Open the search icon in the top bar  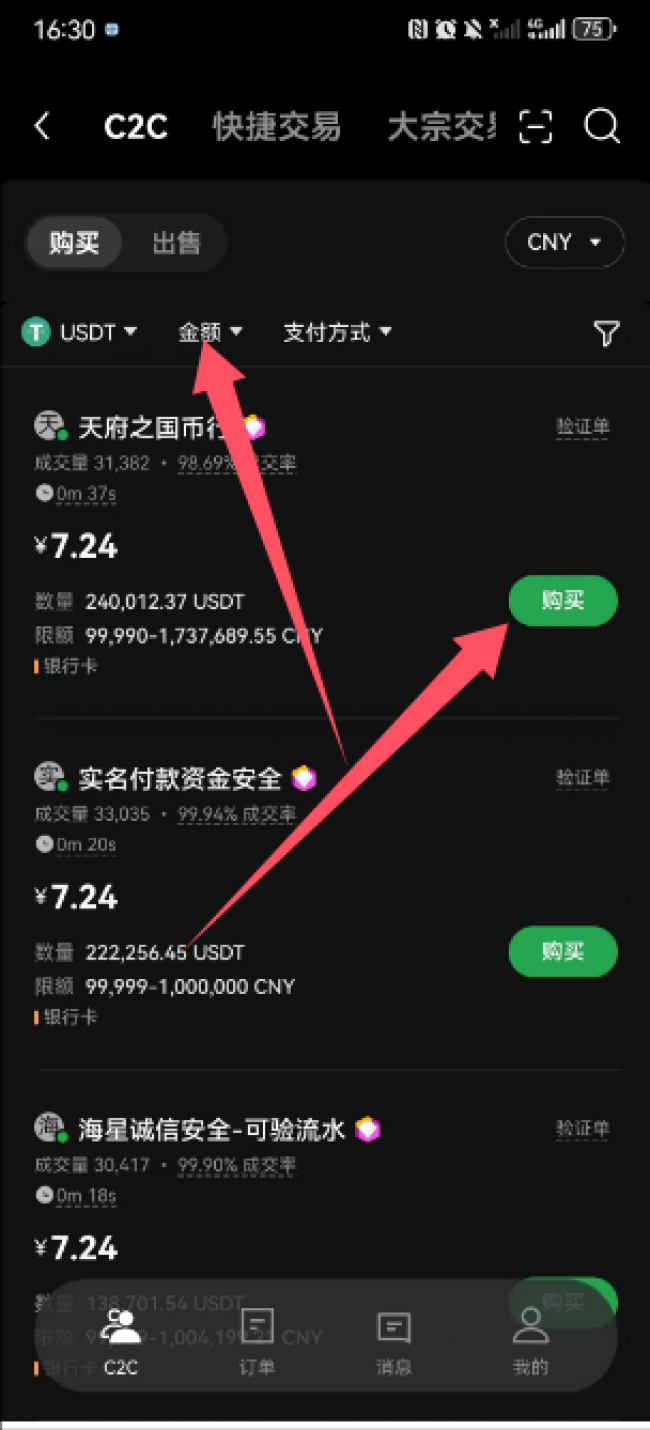[602, 127]
